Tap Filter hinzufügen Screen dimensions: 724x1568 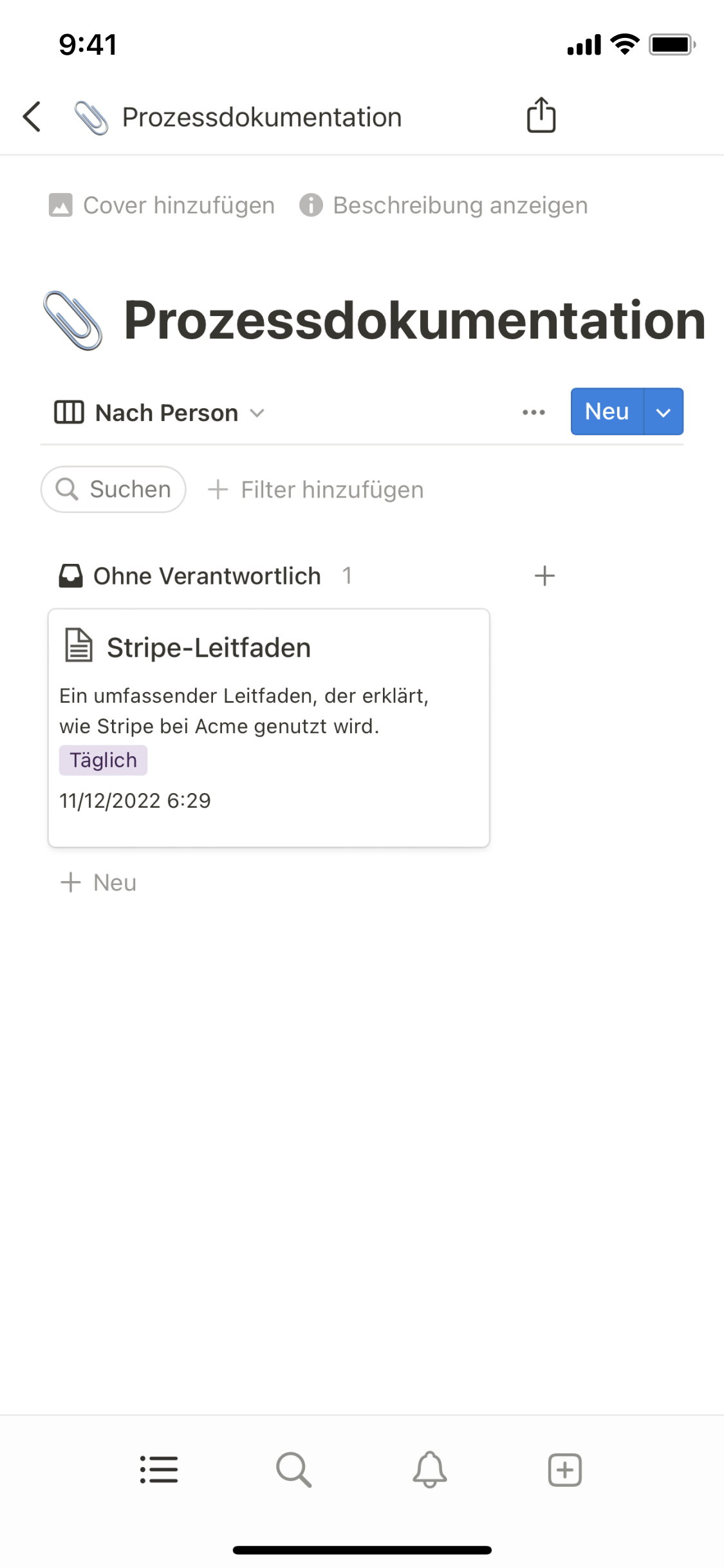coord(316,490)
